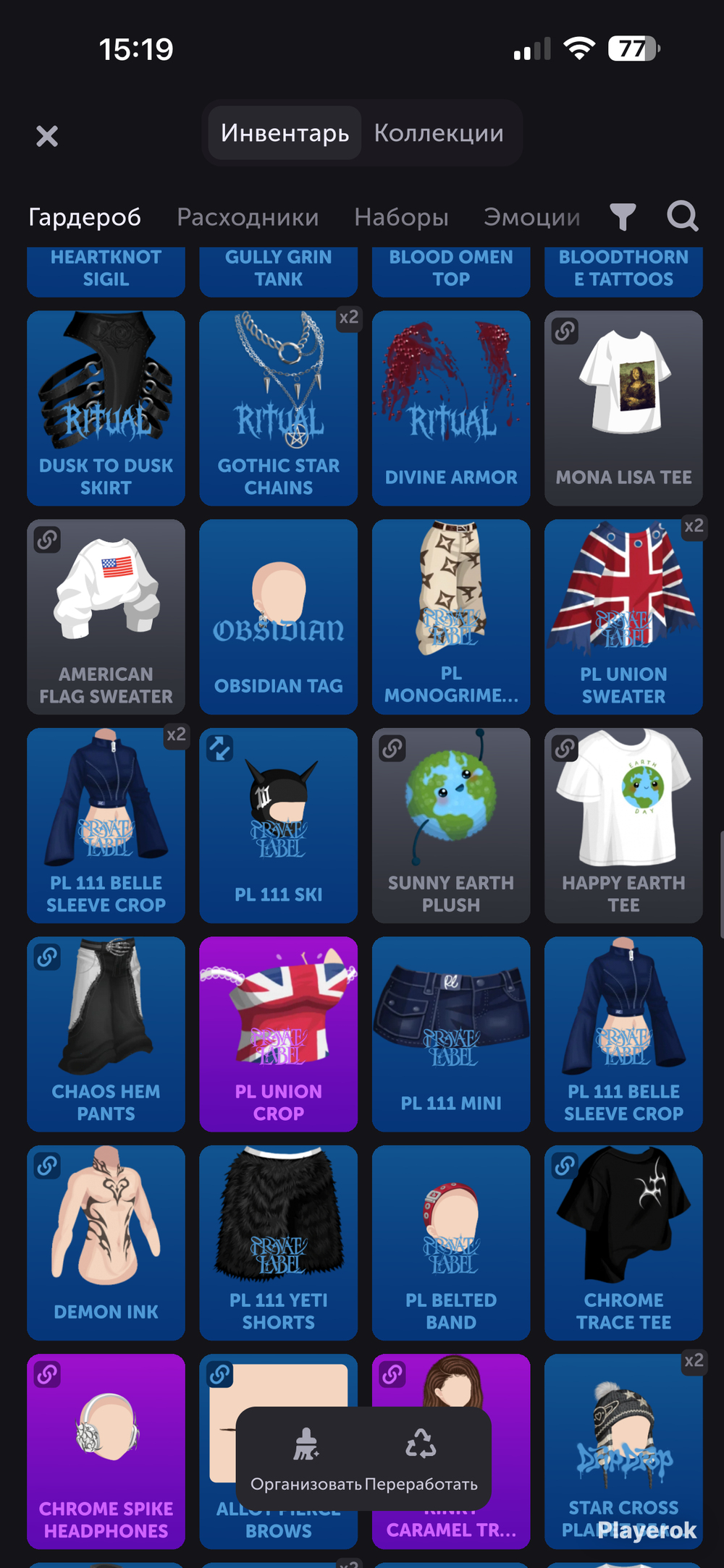Close the inventory screen
The image size is (724, 1568).
[x=47, y=136]
